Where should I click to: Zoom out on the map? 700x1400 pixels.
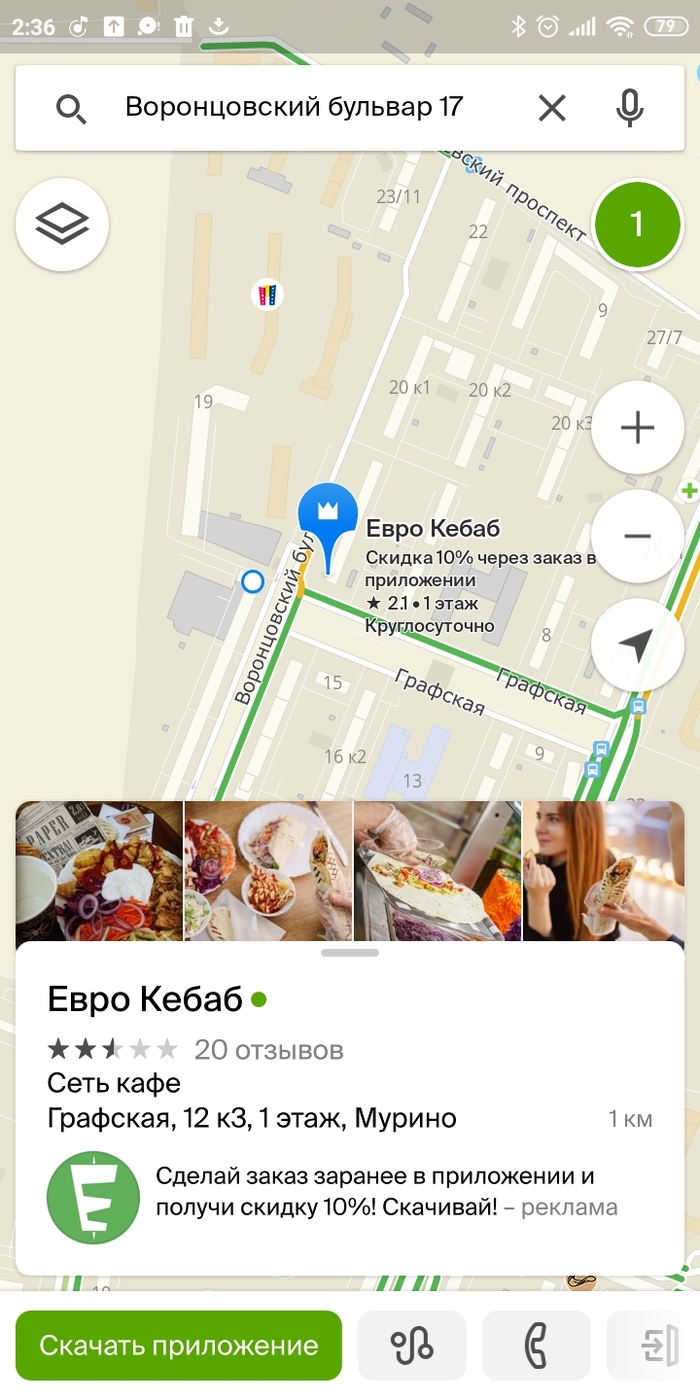click(x=637, y=537)
